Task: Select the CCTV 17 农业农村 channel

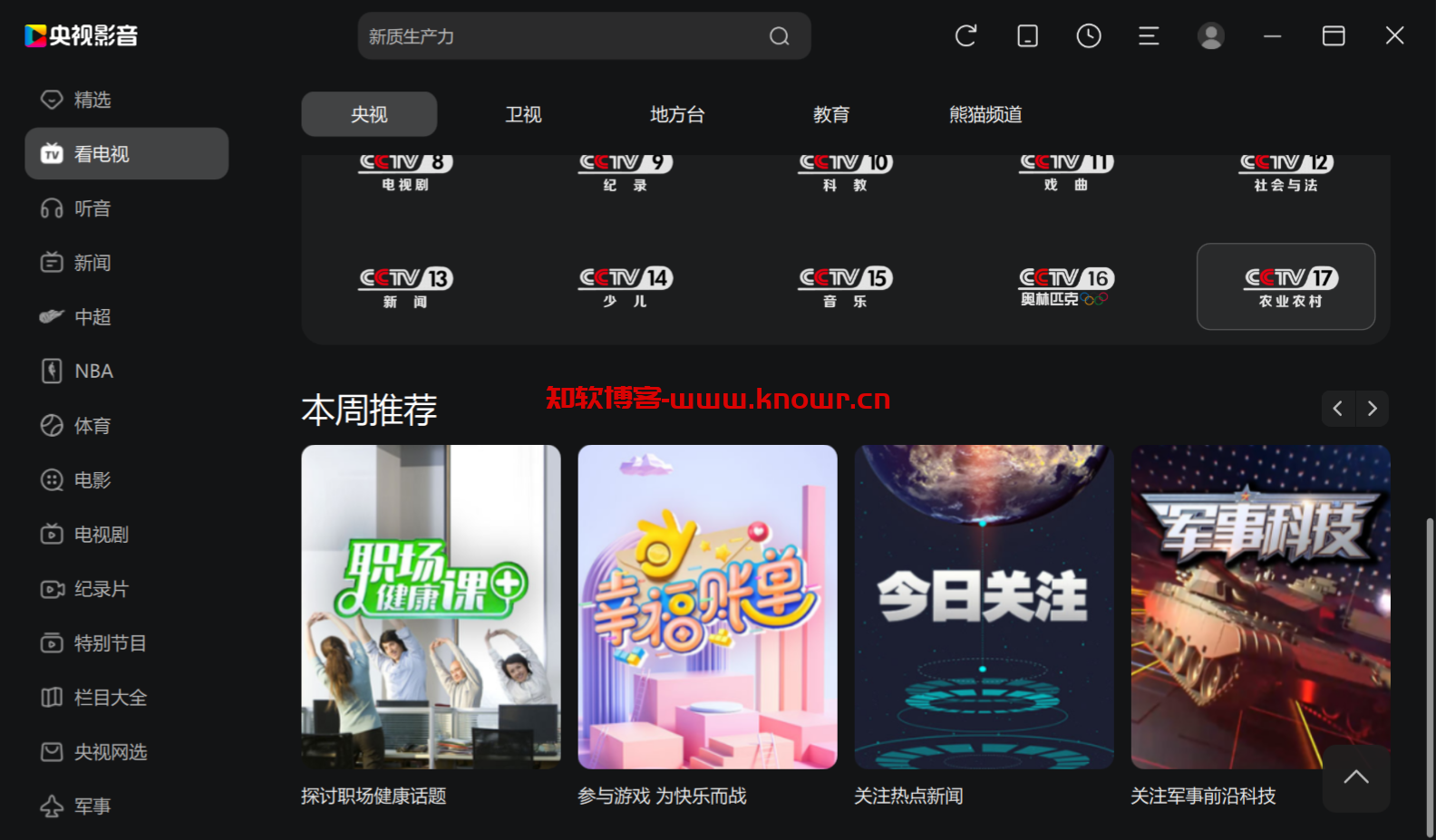Action: pyautogui.click(x=1286, y=286)
